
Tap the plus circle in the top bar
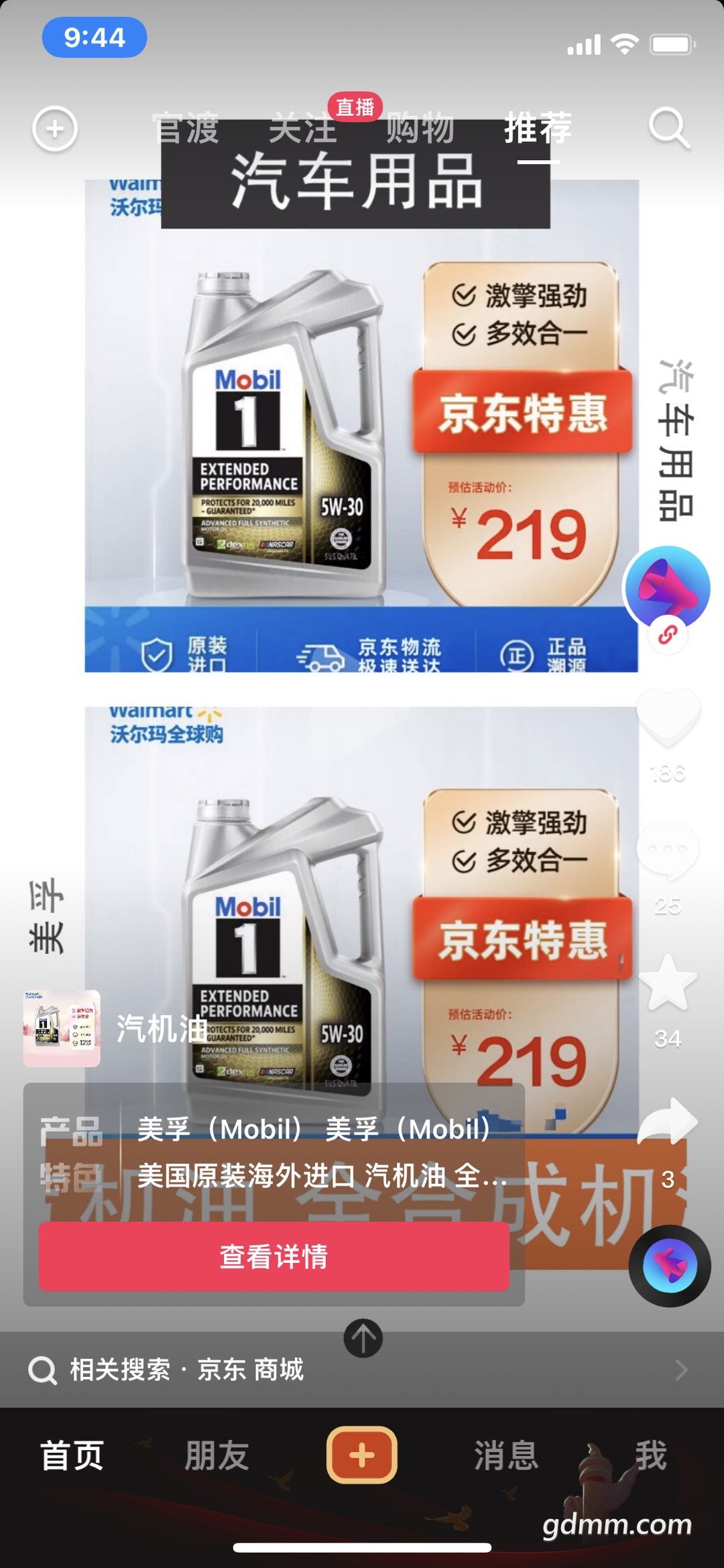click(55, 128)
